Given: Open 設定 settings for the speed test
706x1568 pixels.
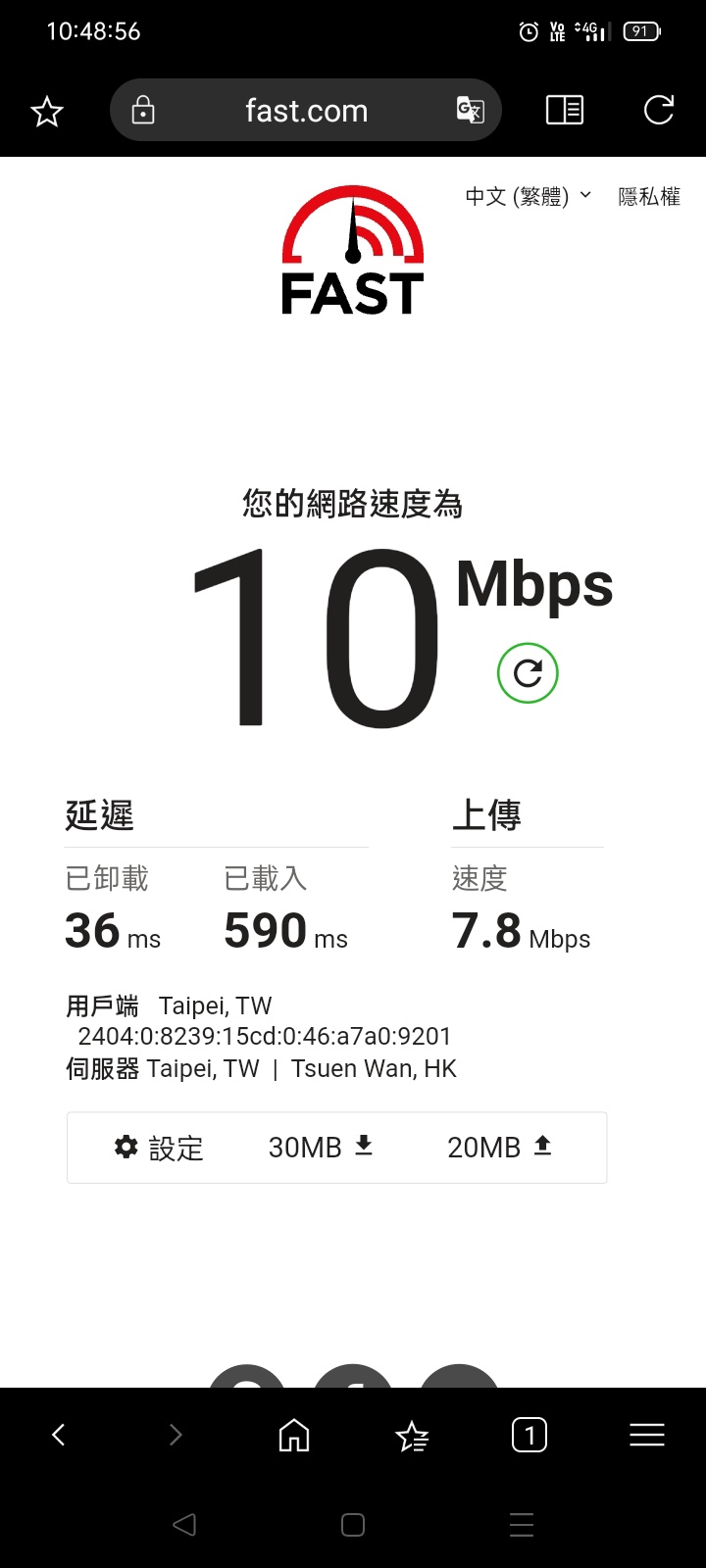Looking at the screenshot, I should [159, 1148].
